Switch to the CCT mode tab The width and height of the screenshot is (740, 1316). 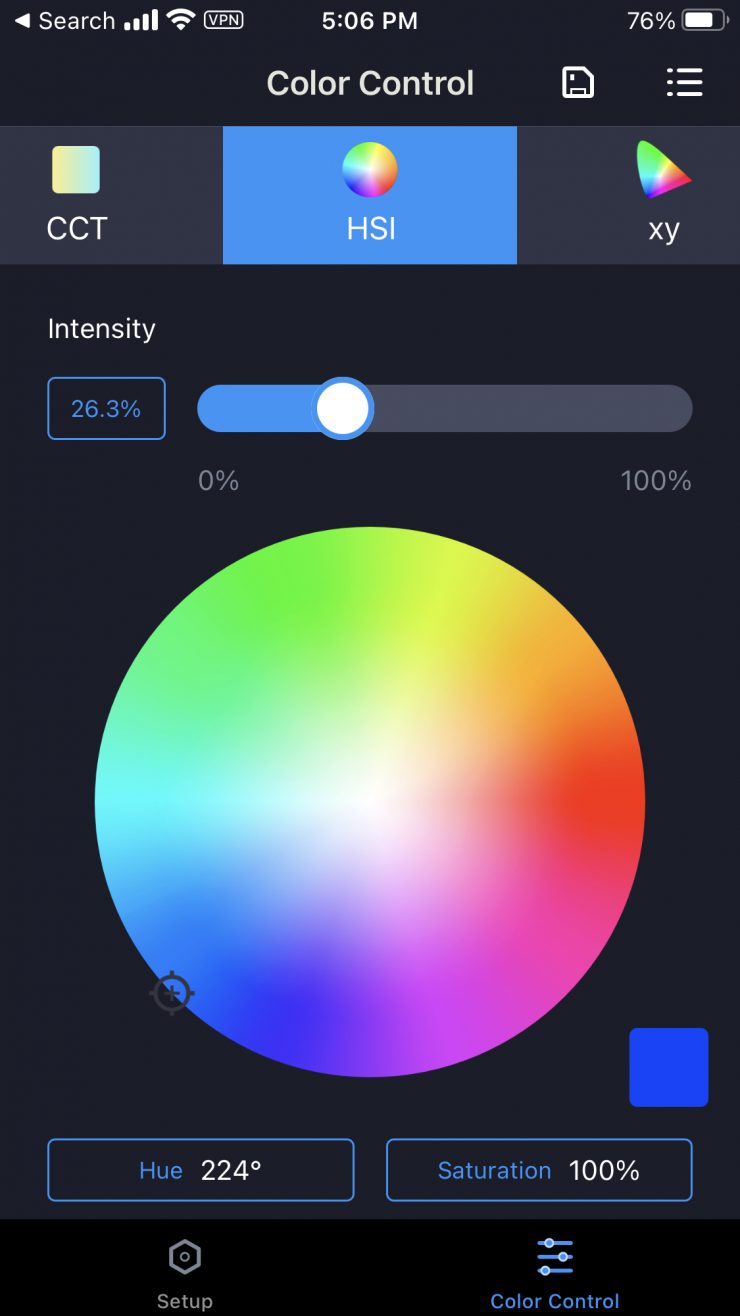click(x=77, y=195)
